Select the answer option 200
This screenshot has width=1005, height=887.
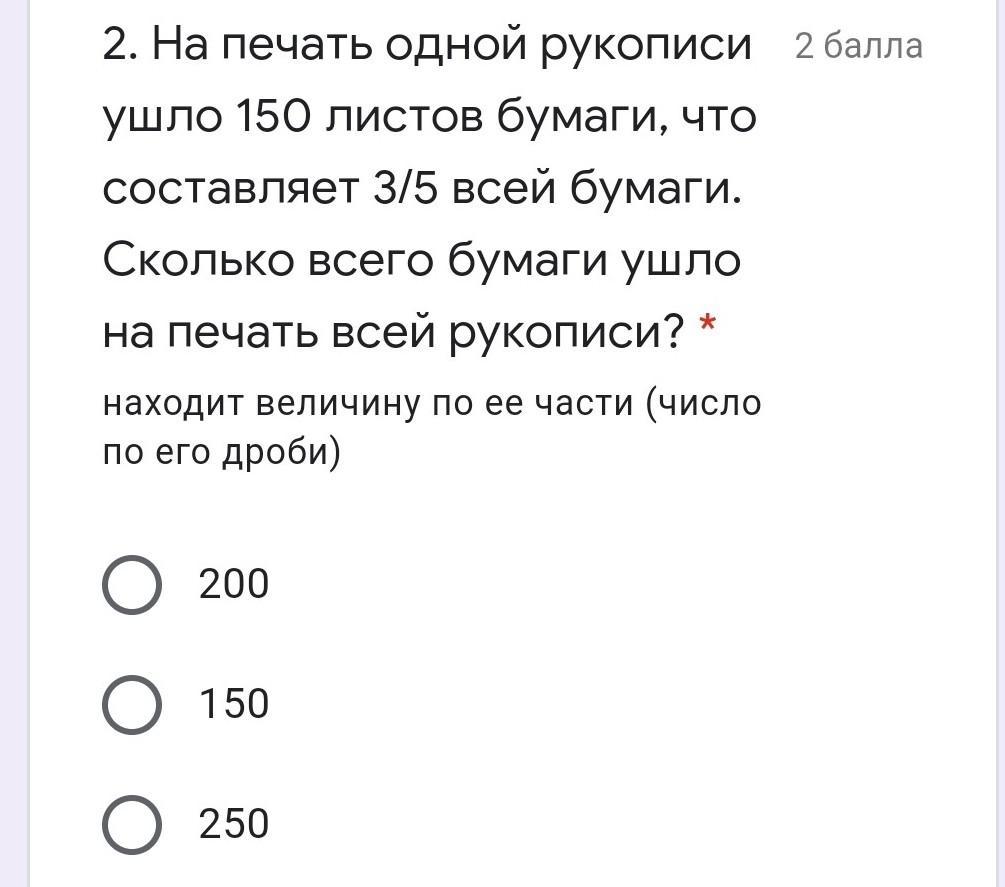tap(131, 585)
